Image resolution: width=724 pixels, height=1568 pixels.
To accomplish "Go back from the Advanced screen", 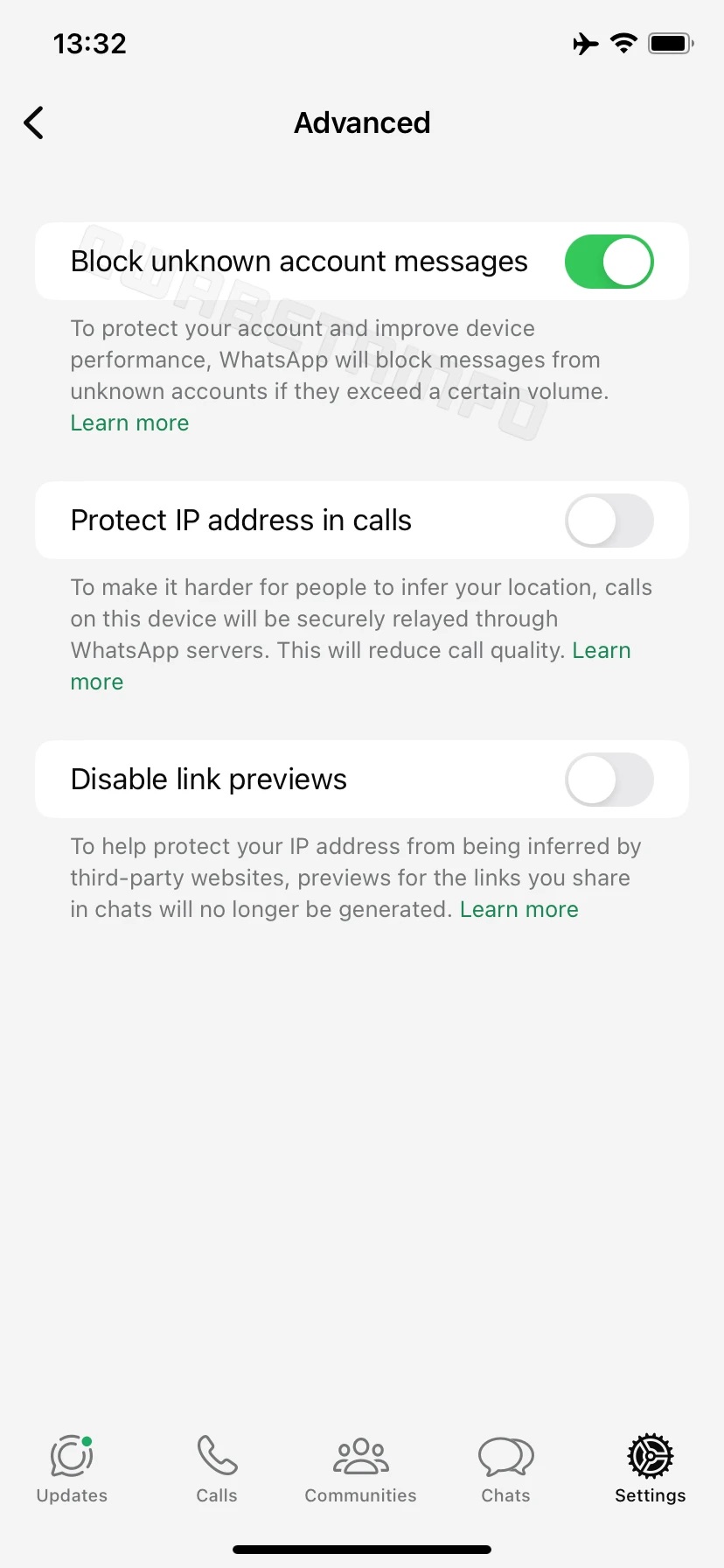I will [x=34, y=123].
